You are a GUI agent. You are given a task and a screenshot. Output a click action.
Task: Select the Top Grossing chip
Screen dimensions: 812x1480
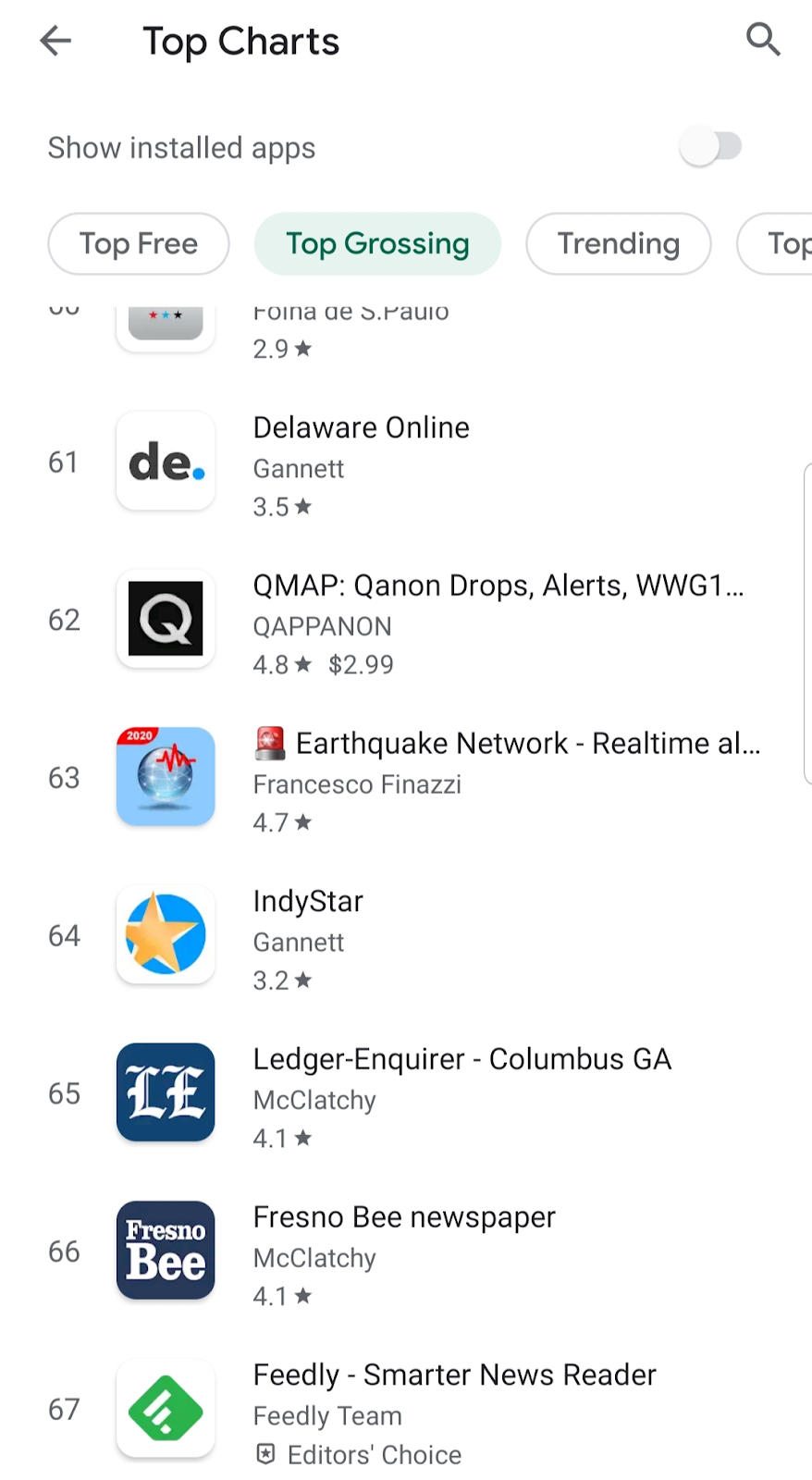(x=376, y=243)
